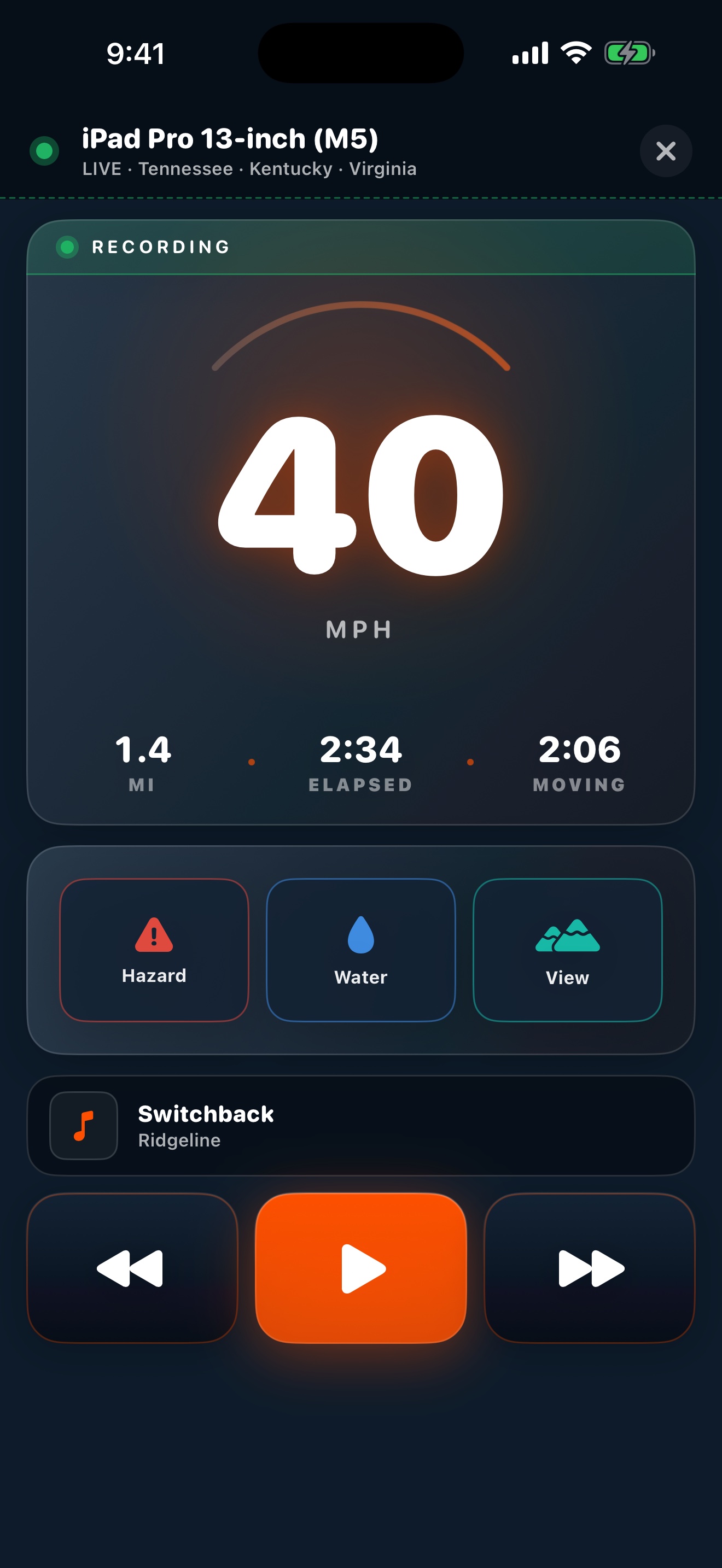Tap the cellular signal bars

(532, 54)
